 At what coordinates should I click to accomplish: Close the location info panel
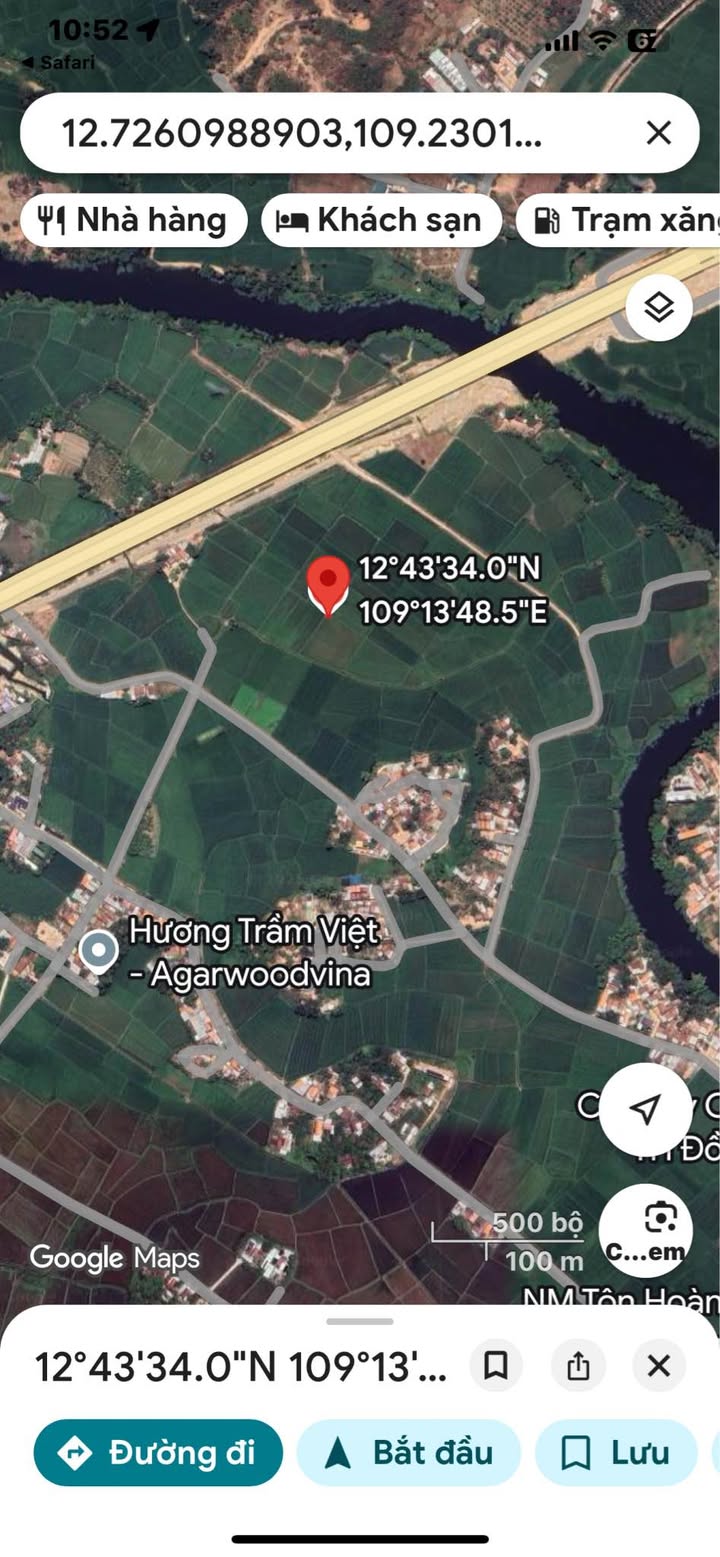point(658,1366)
